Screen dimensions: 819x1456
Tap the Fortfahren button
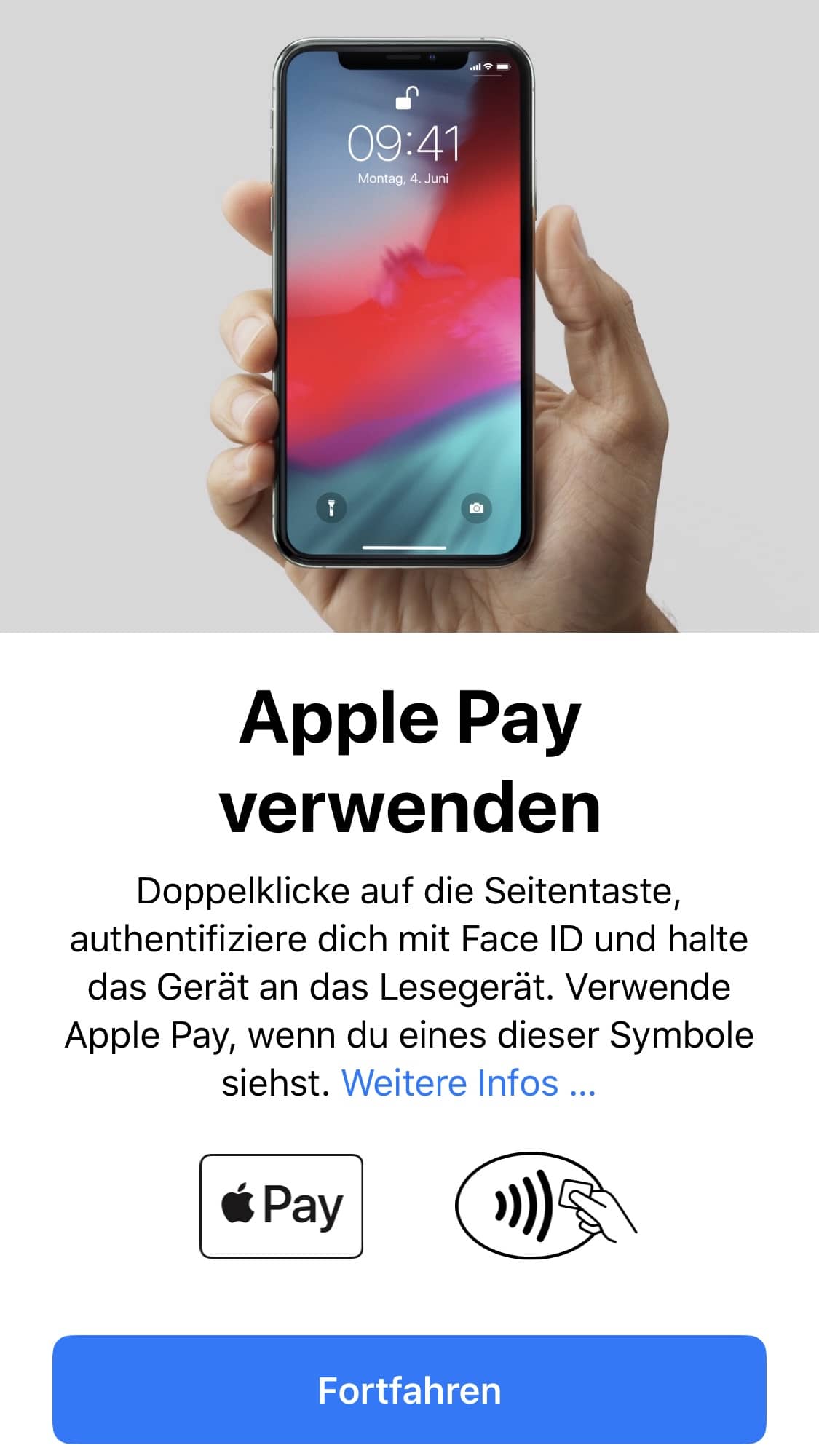409,1389
